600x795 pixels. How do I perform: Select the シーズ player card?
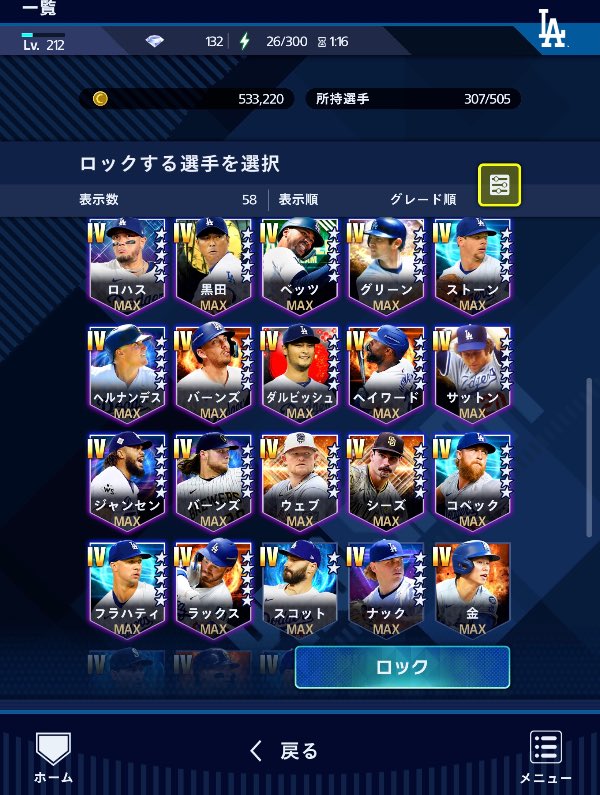386,480
